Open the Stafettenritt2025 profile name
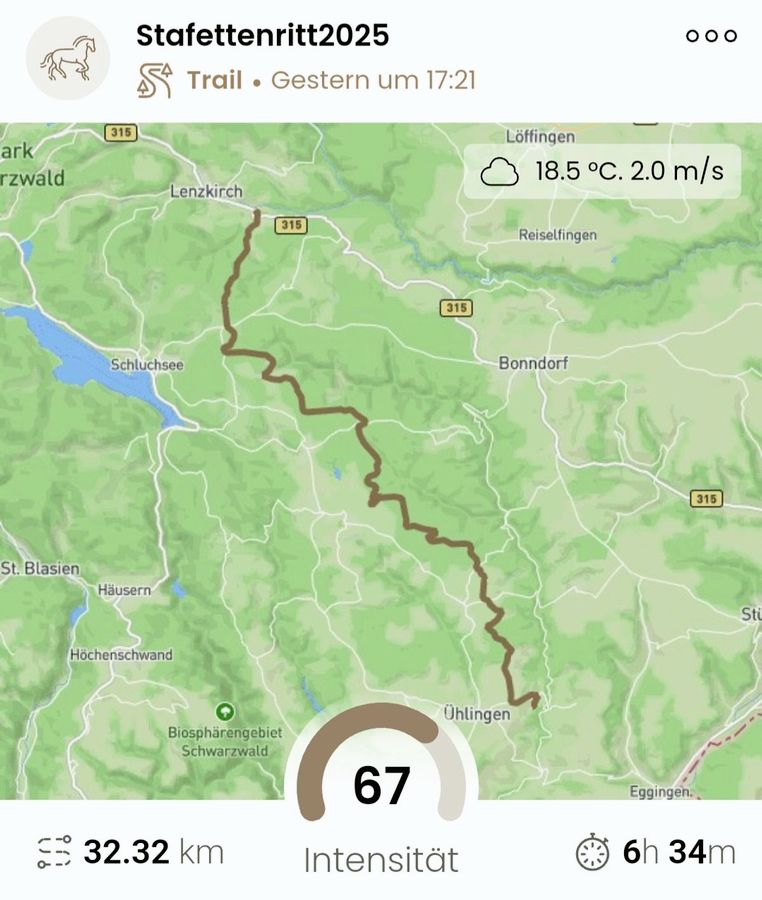Screen dimensions: 762x900 262,36
